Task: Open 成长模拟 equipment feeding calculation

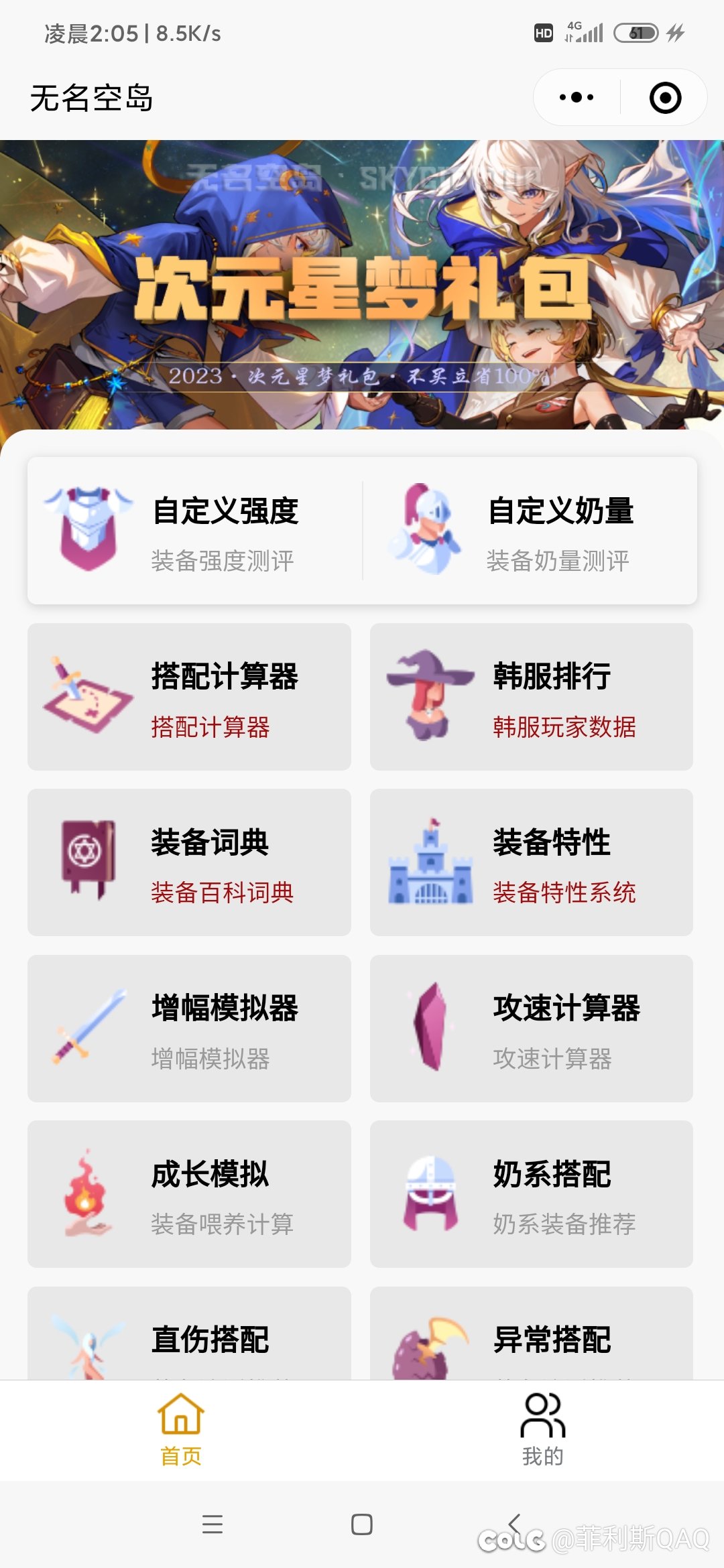Action: [x=189, y=1194]
